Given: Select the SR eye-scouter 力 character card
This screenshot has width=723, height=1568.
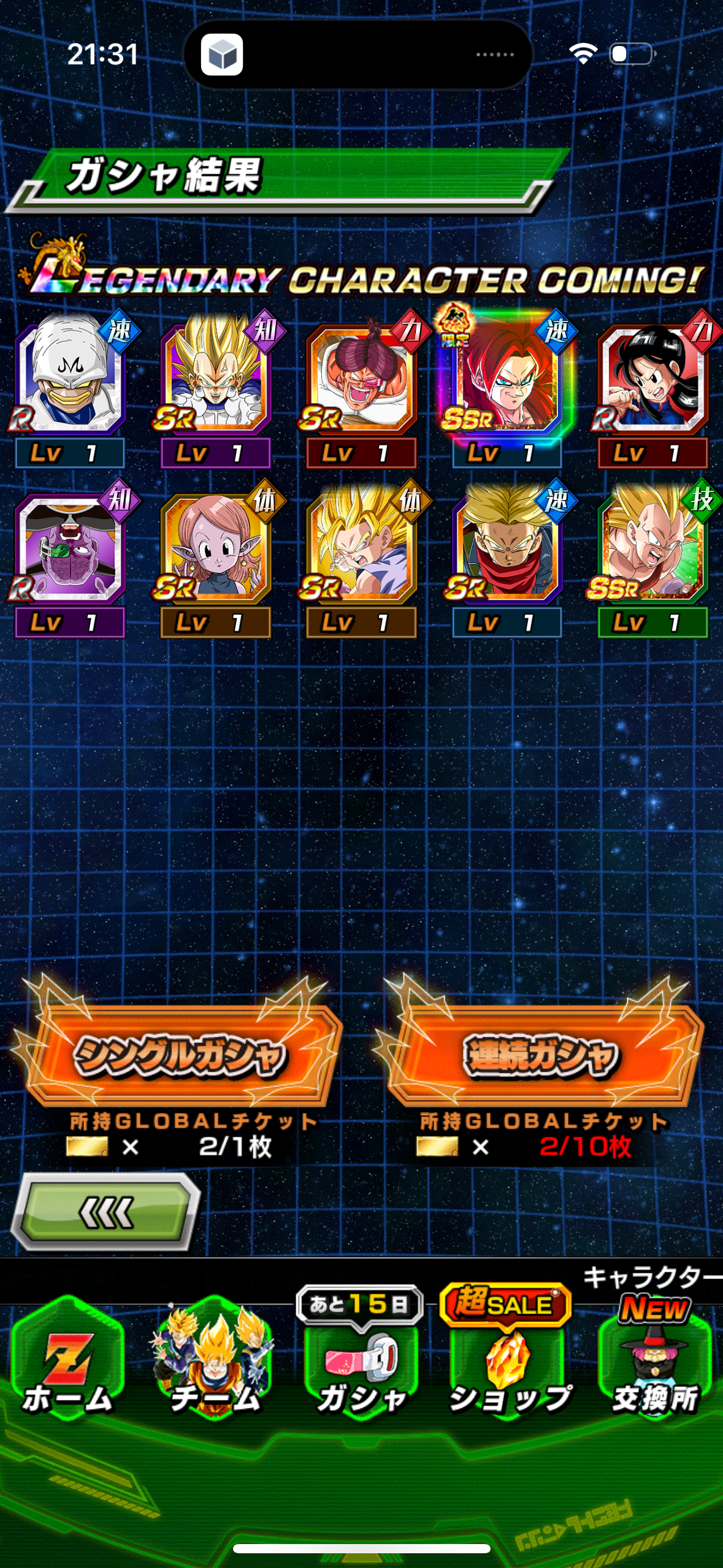Looking at the screenshot, I should coord(361,388).
